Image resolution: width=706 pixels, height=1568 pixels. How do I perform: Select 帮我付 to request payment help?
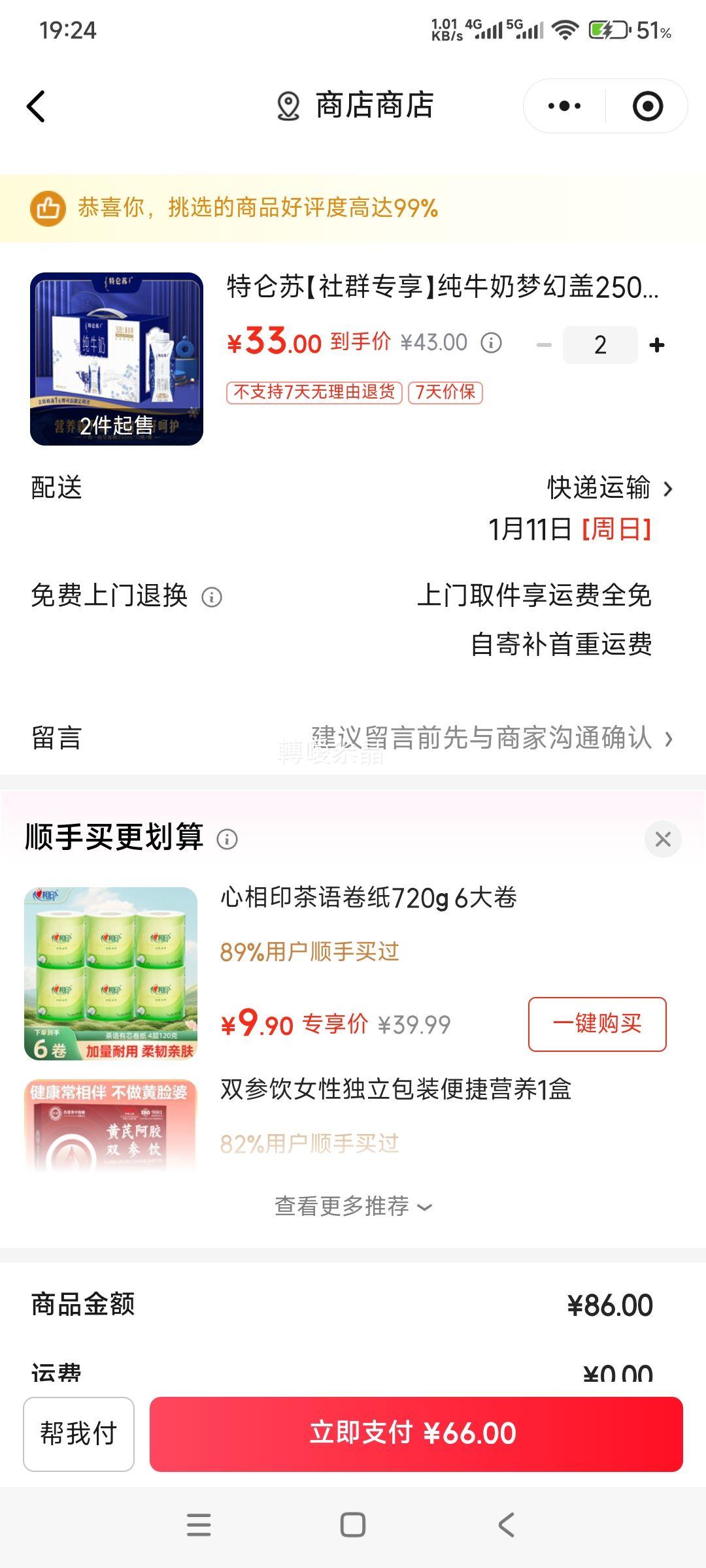tap(78, 1433)
